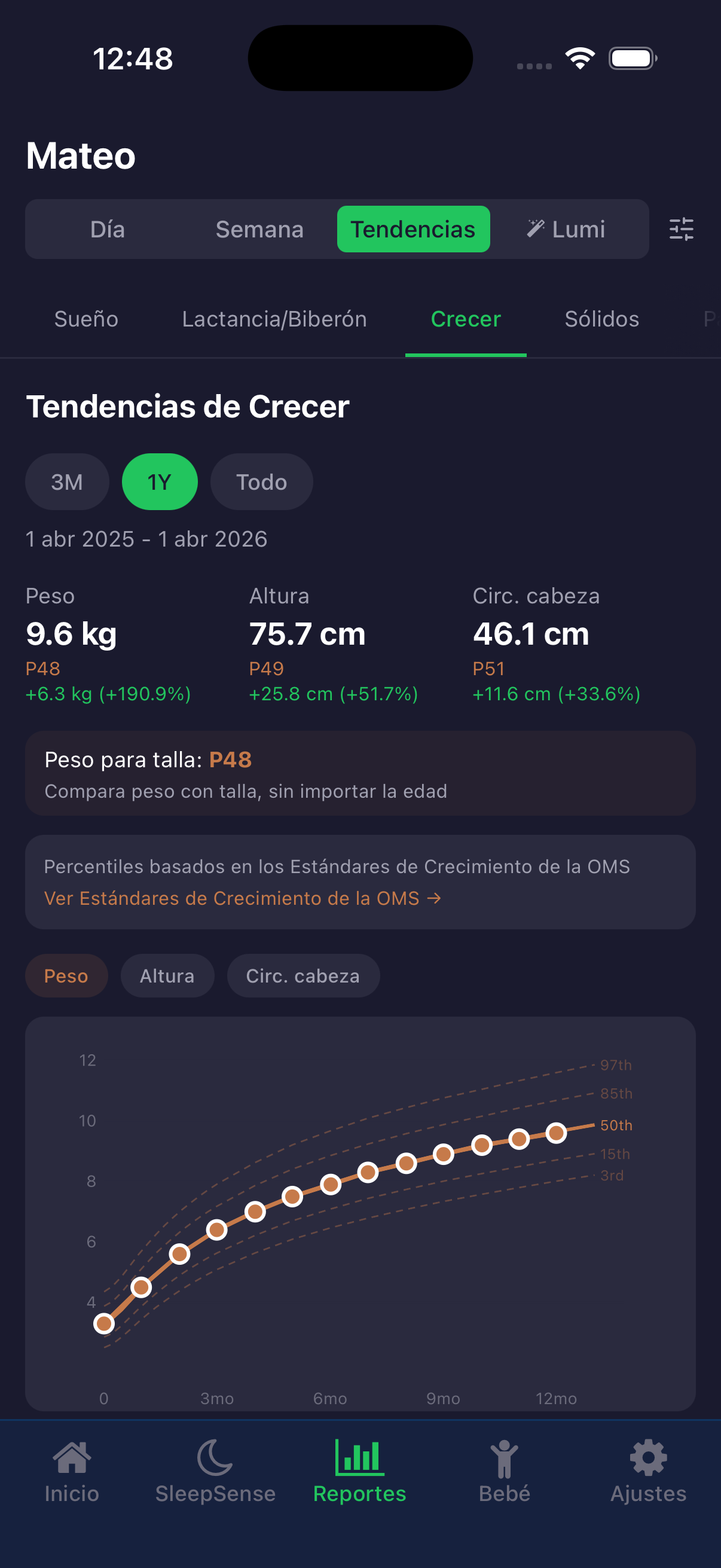Select the Reportes bar chart icon
The image size is (721, 1568).
(x=359, y=1461)
